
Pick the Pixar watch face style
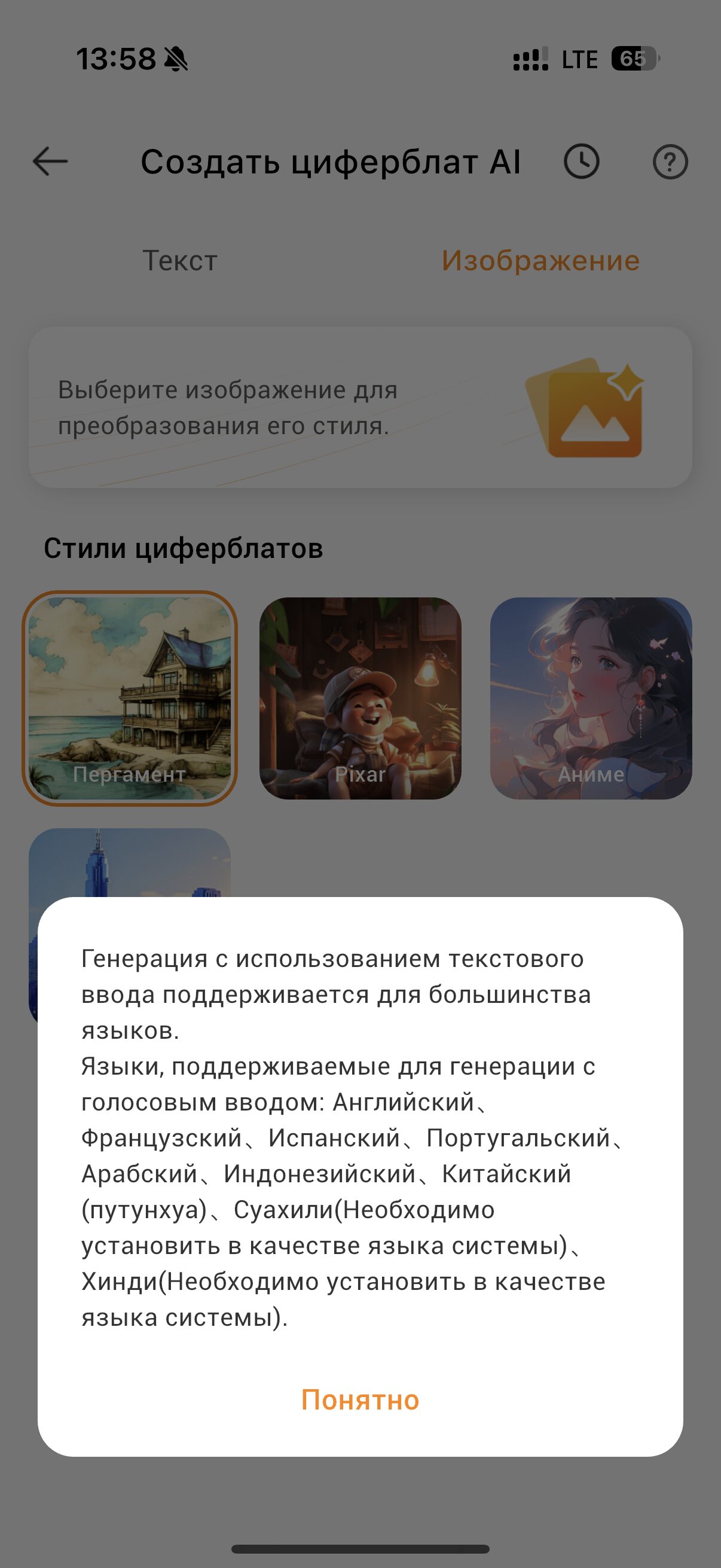pyautogui.click(x=360, y=698)
